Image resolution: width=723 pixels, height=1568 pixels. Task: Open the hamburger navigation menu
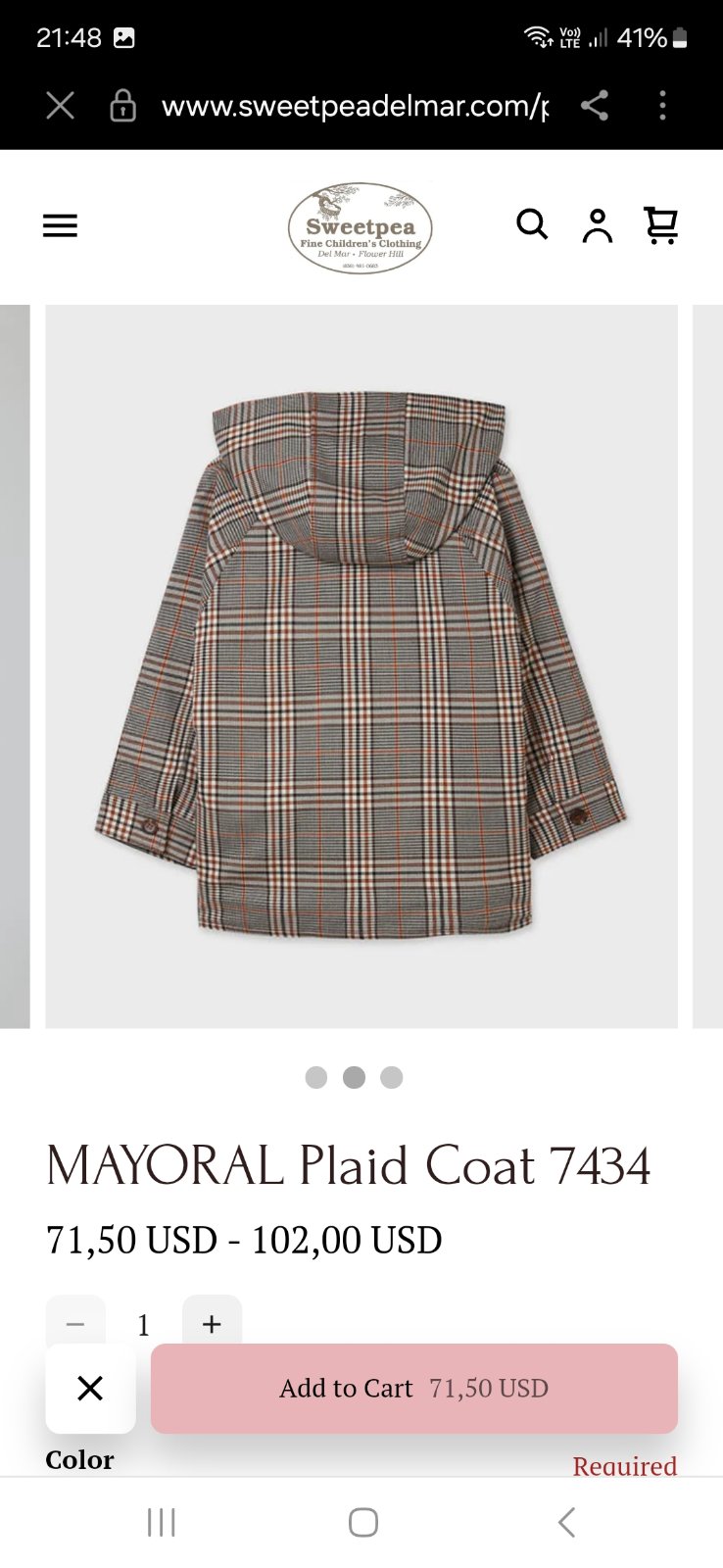pos(60,226)
